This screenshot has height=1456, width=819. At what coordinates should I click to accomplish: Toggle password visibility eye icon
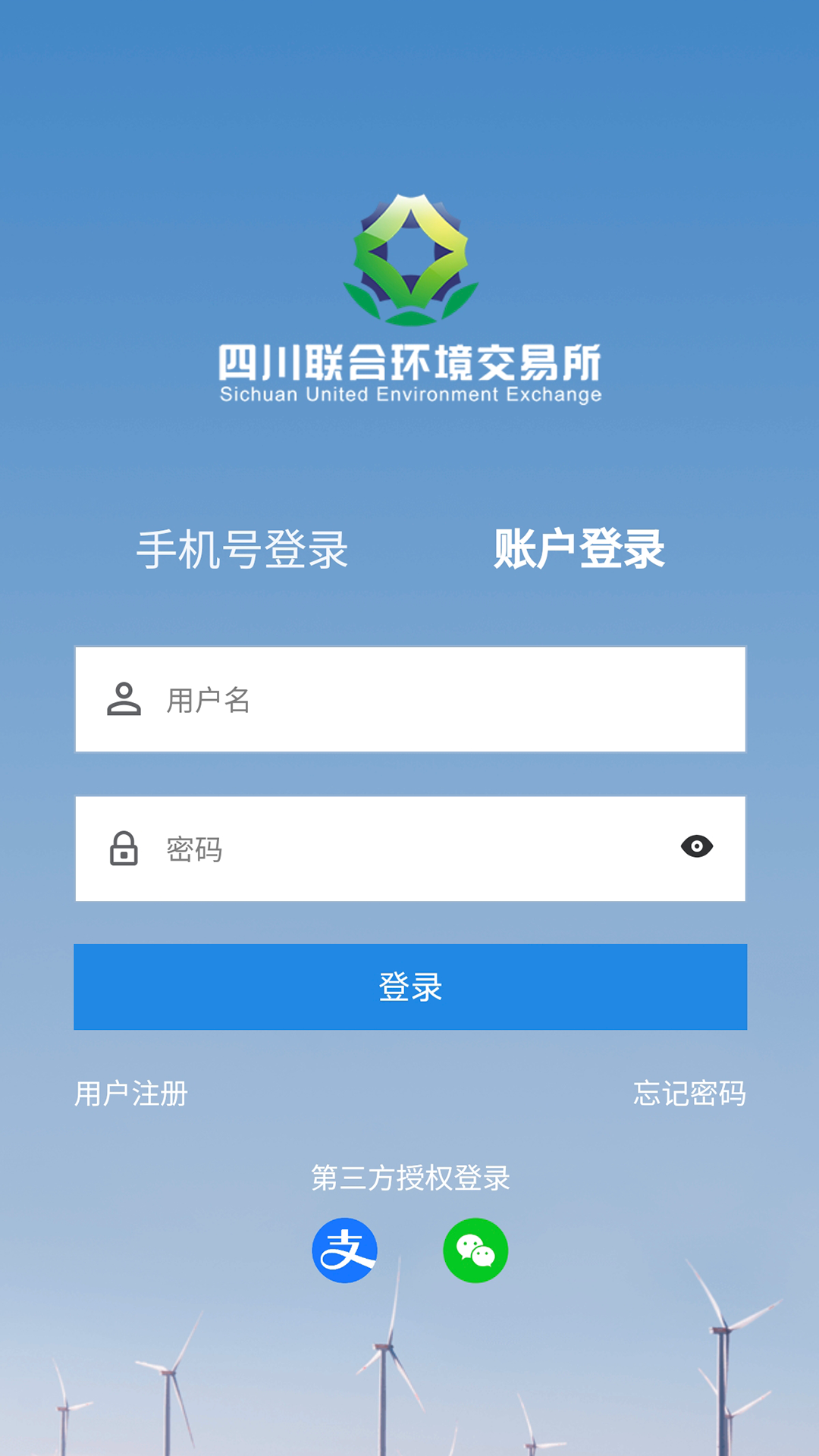pos(696,846)
